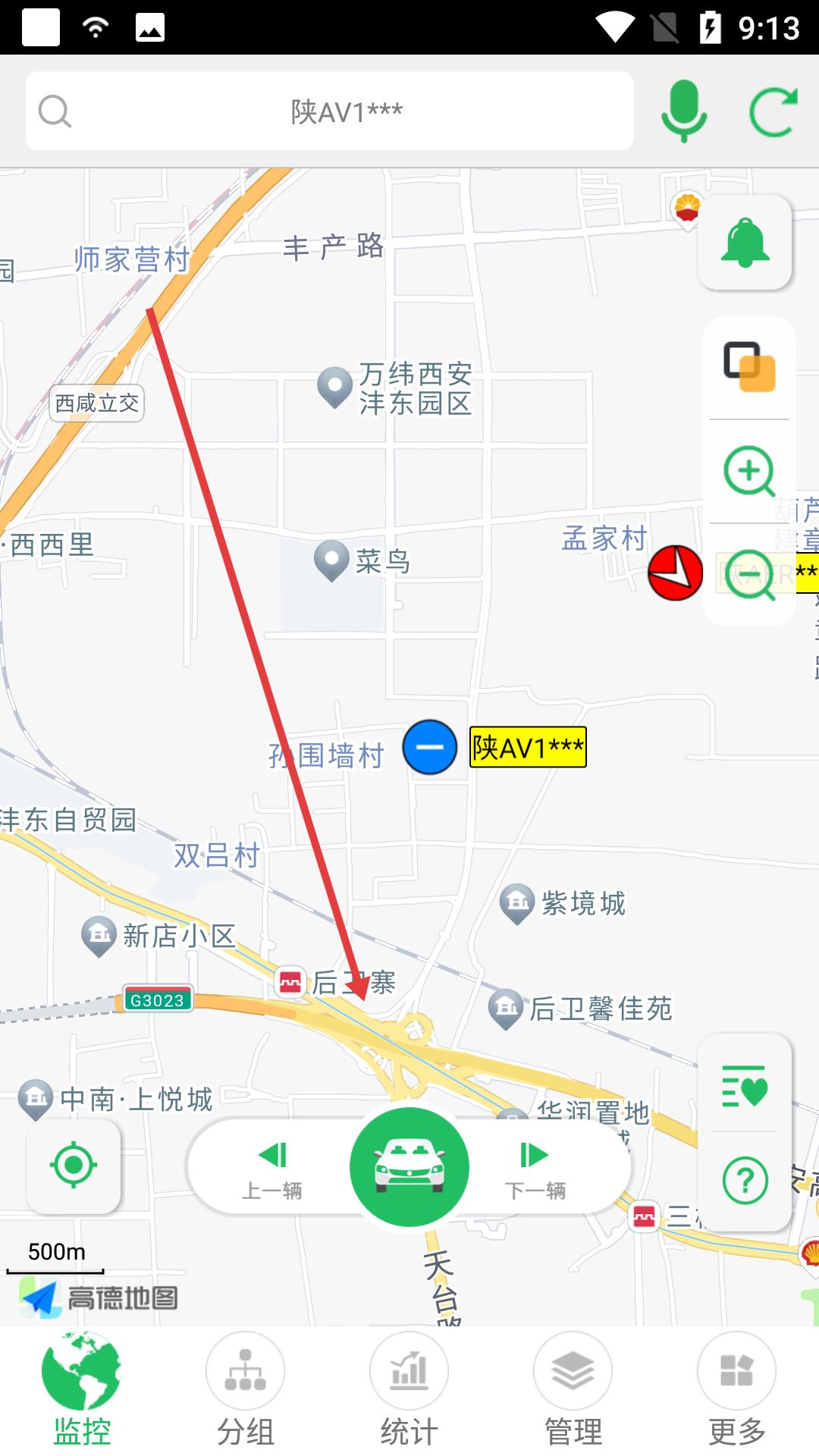Select the red vehicle marker near 孟家村
Image resolution: width=819 pixels, height=1456 pixels.
[x=675, y=573]
